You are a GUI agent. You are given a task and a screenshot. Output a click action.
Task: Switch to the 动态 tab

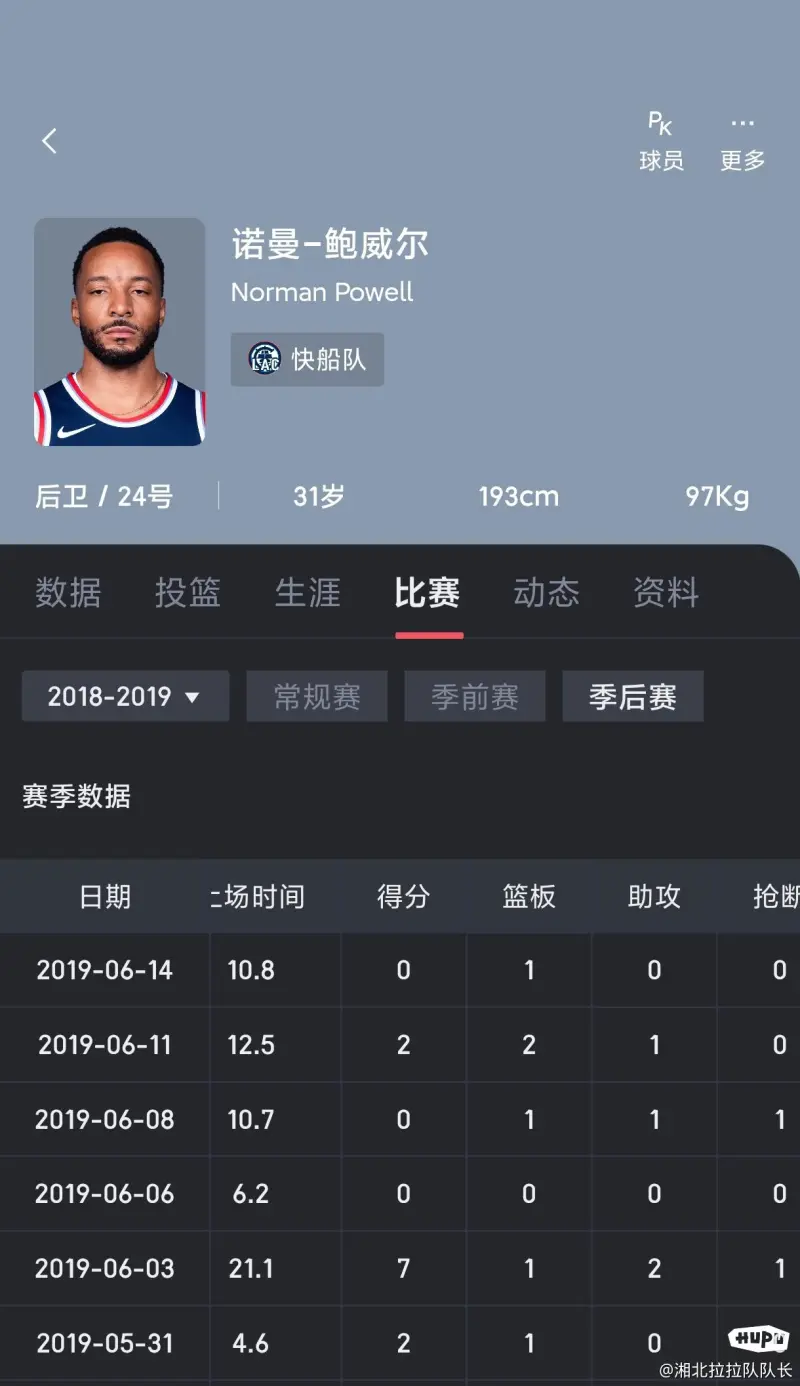[x=546, y=593]
